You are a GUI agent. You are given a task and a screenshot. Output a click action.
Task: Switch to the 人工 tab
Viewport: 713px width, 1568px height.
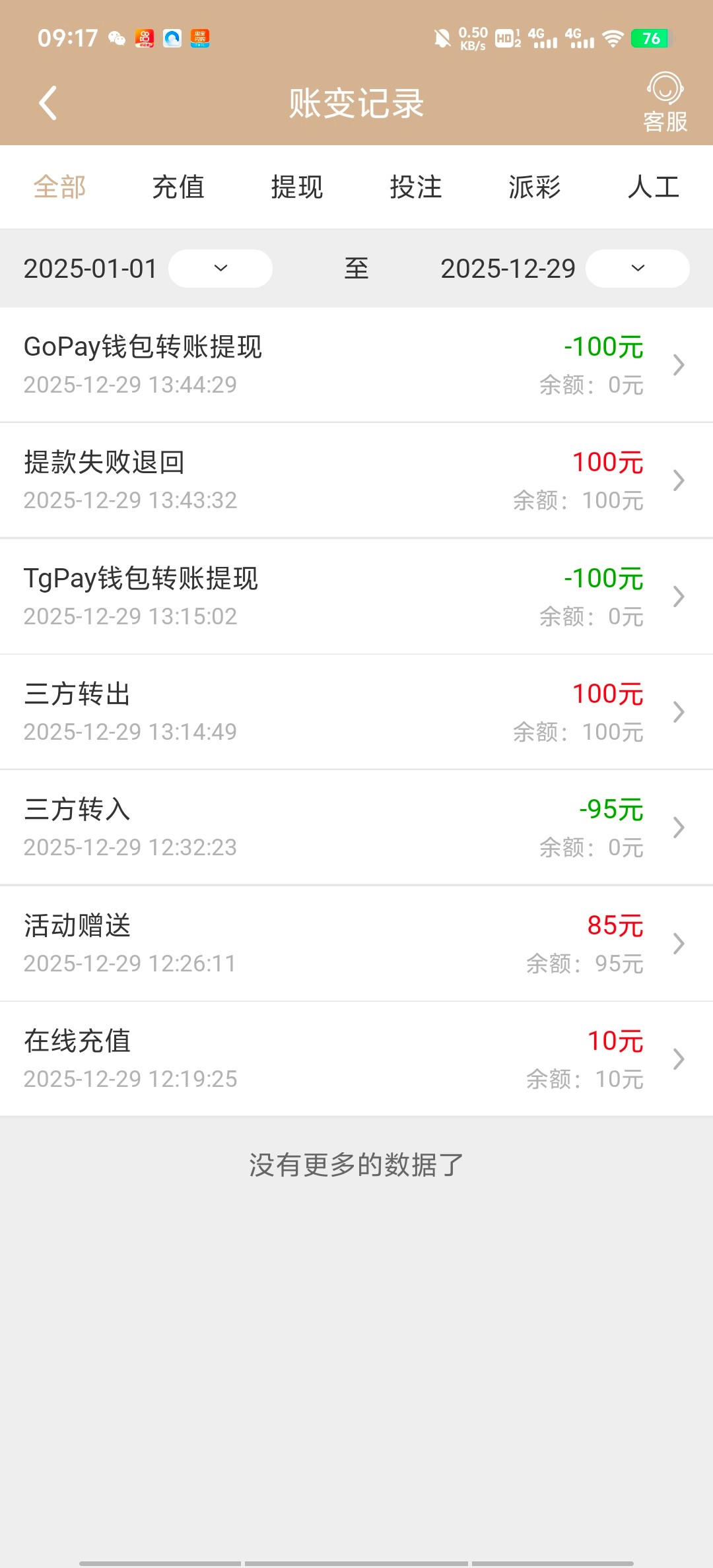pyautogui.click(x=654, y=187)
